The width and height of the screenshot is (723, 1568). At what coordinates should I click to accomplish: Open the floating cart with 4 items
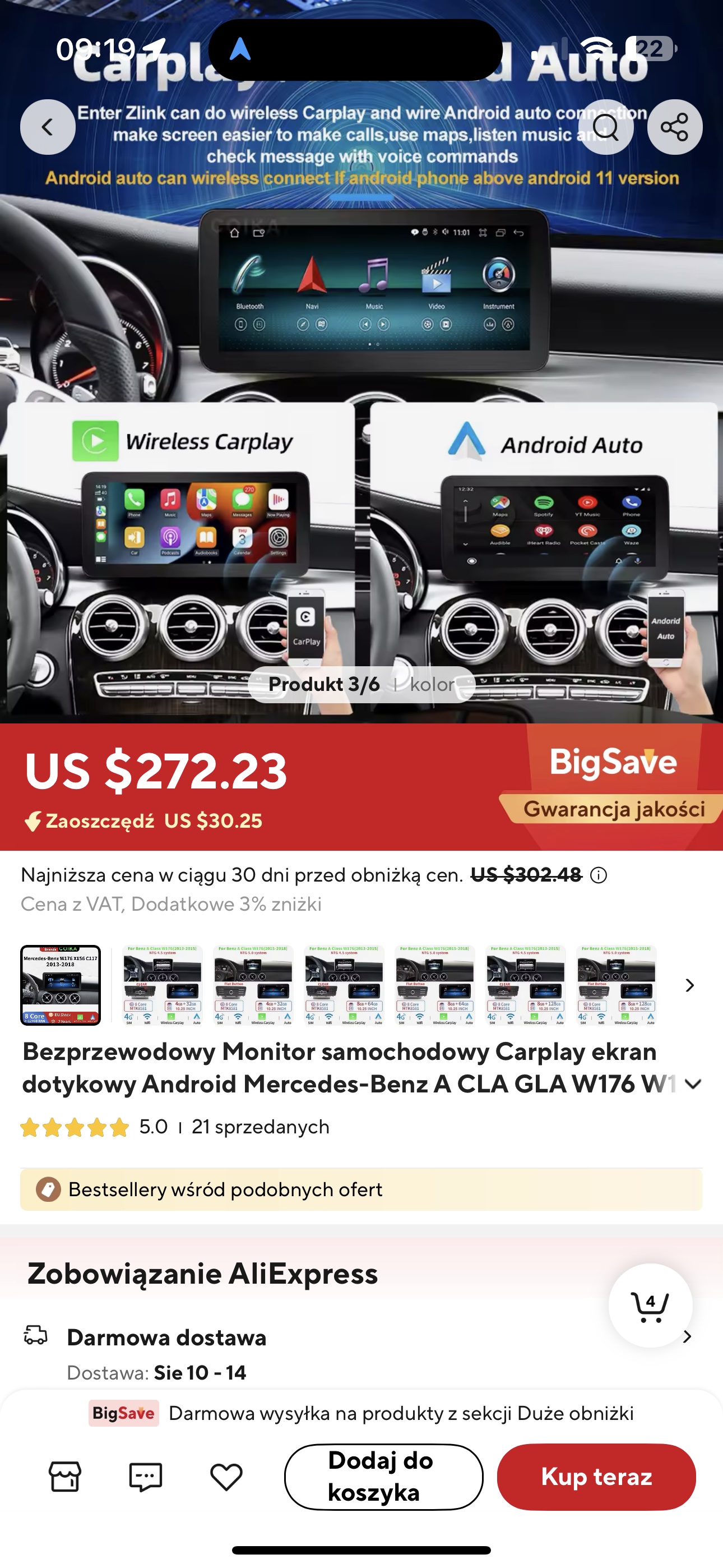(650, 1305)
